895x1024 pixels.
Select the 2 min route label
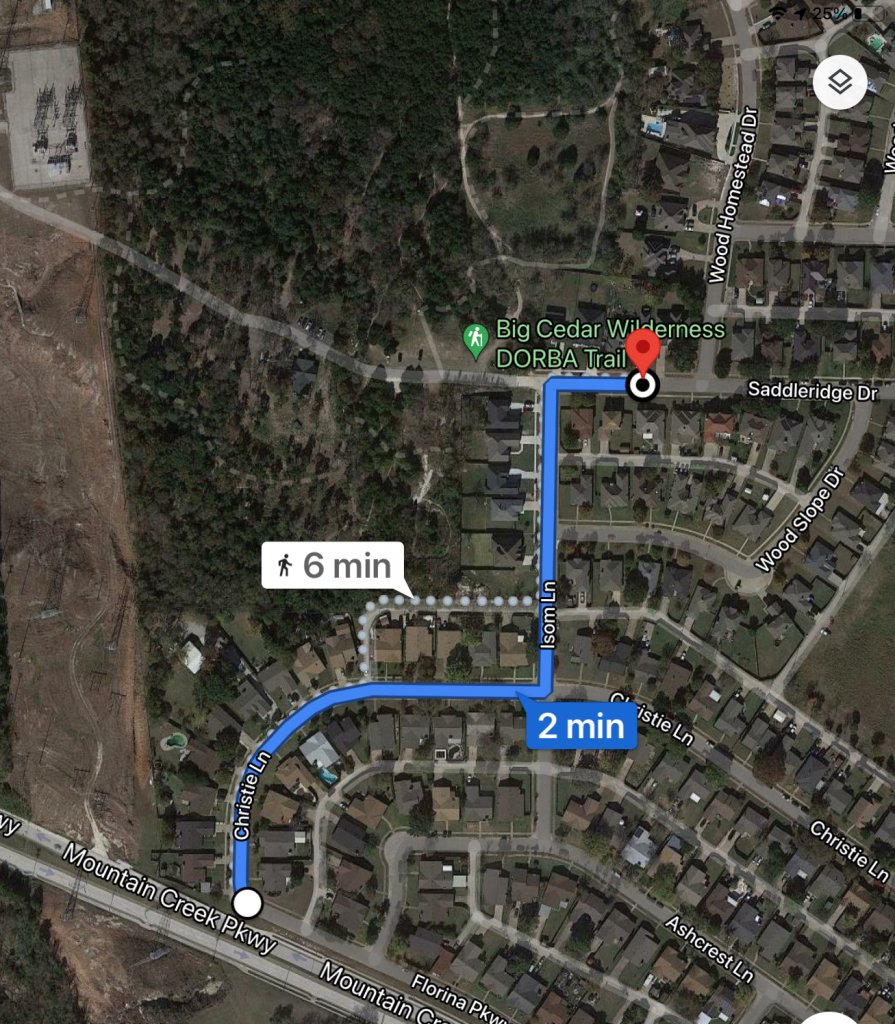(x=581, y=725)
